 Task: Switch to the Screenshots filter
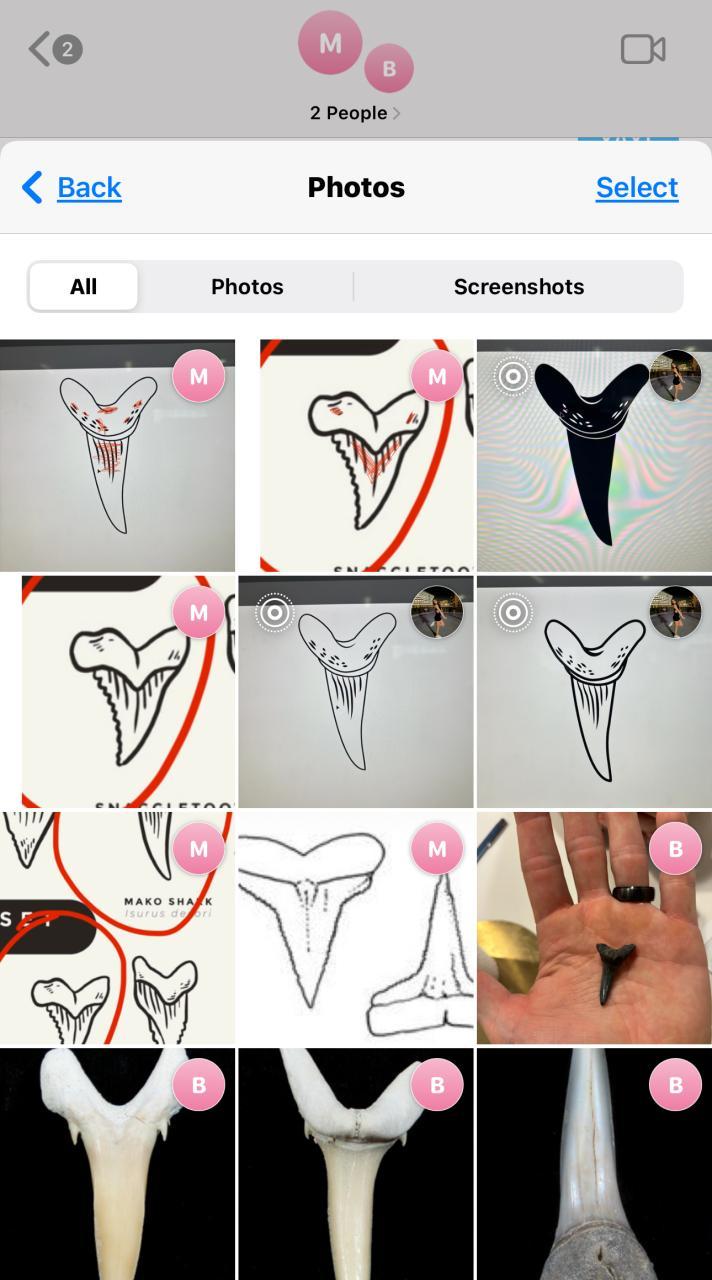(518, 287)
